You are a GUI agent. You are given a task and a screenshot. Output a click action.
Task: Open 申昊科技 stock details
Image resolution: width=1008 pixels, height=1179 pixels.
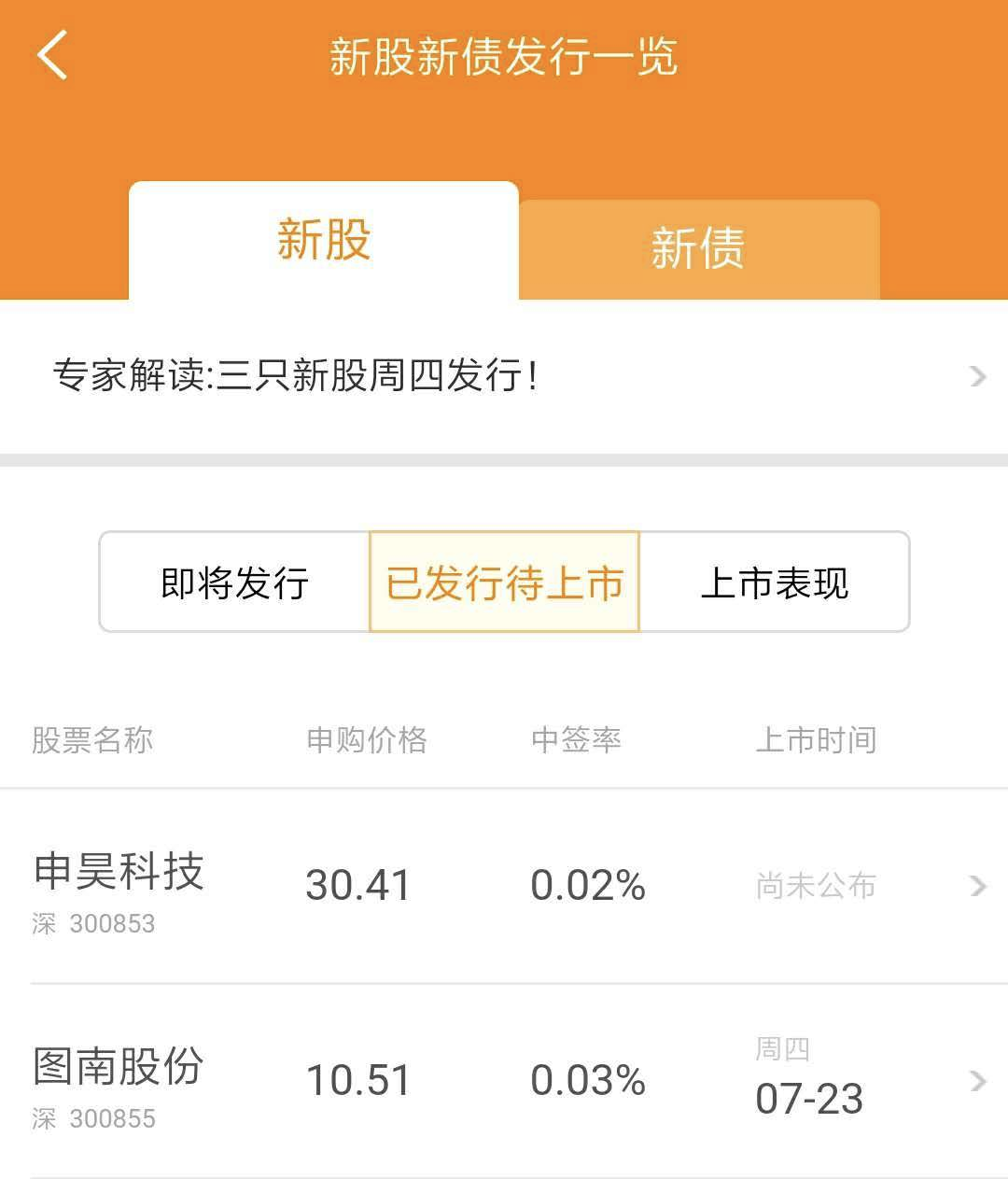tap(117, 873)
